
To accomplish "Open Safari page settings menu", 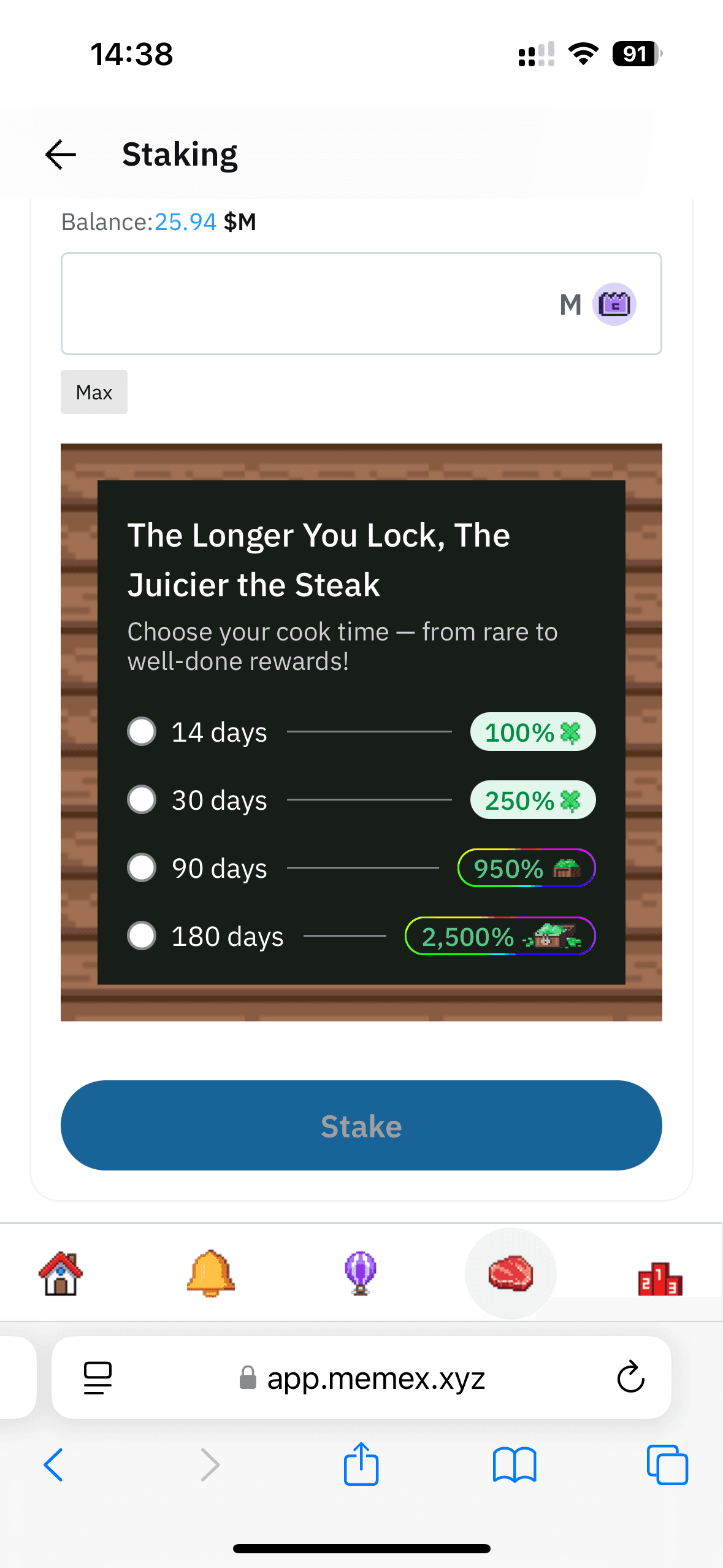I will (x=98, y=1378).
